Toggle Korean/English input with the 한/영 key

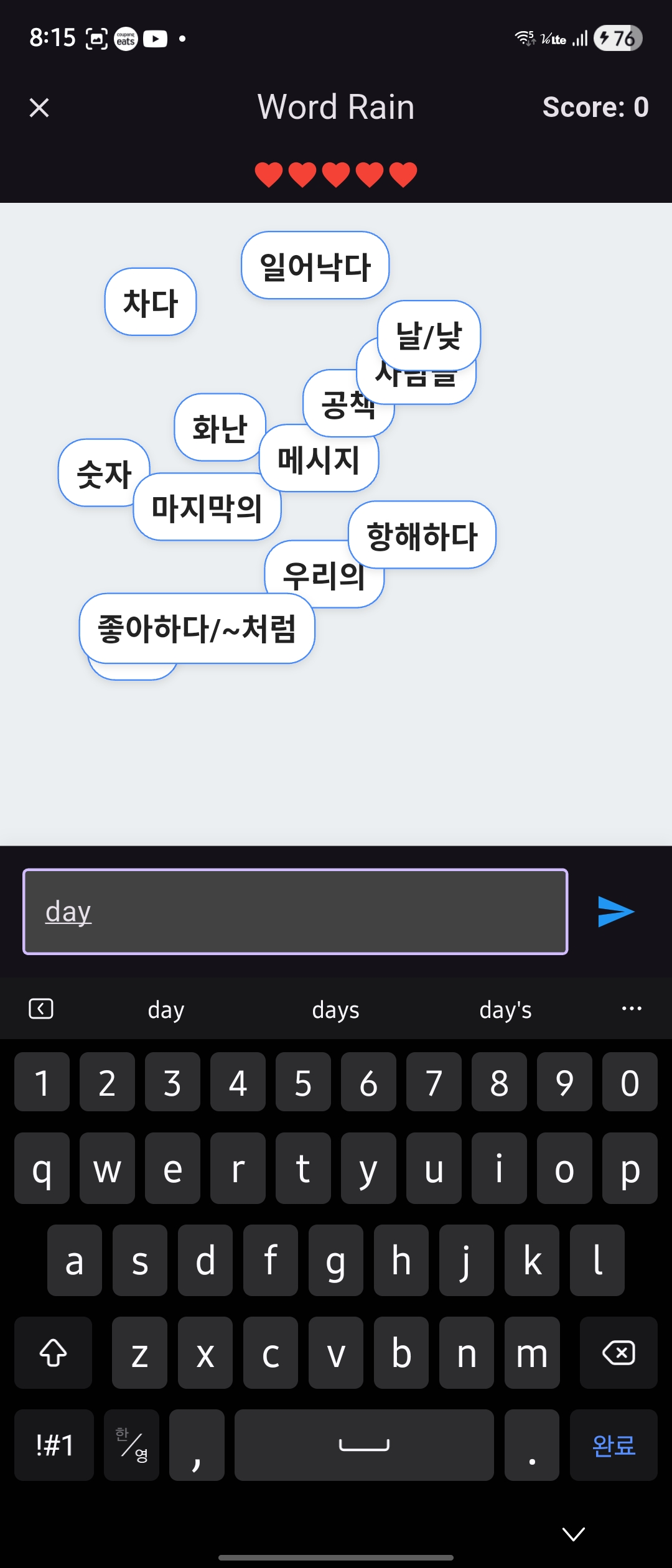[x=131, y=1445]
